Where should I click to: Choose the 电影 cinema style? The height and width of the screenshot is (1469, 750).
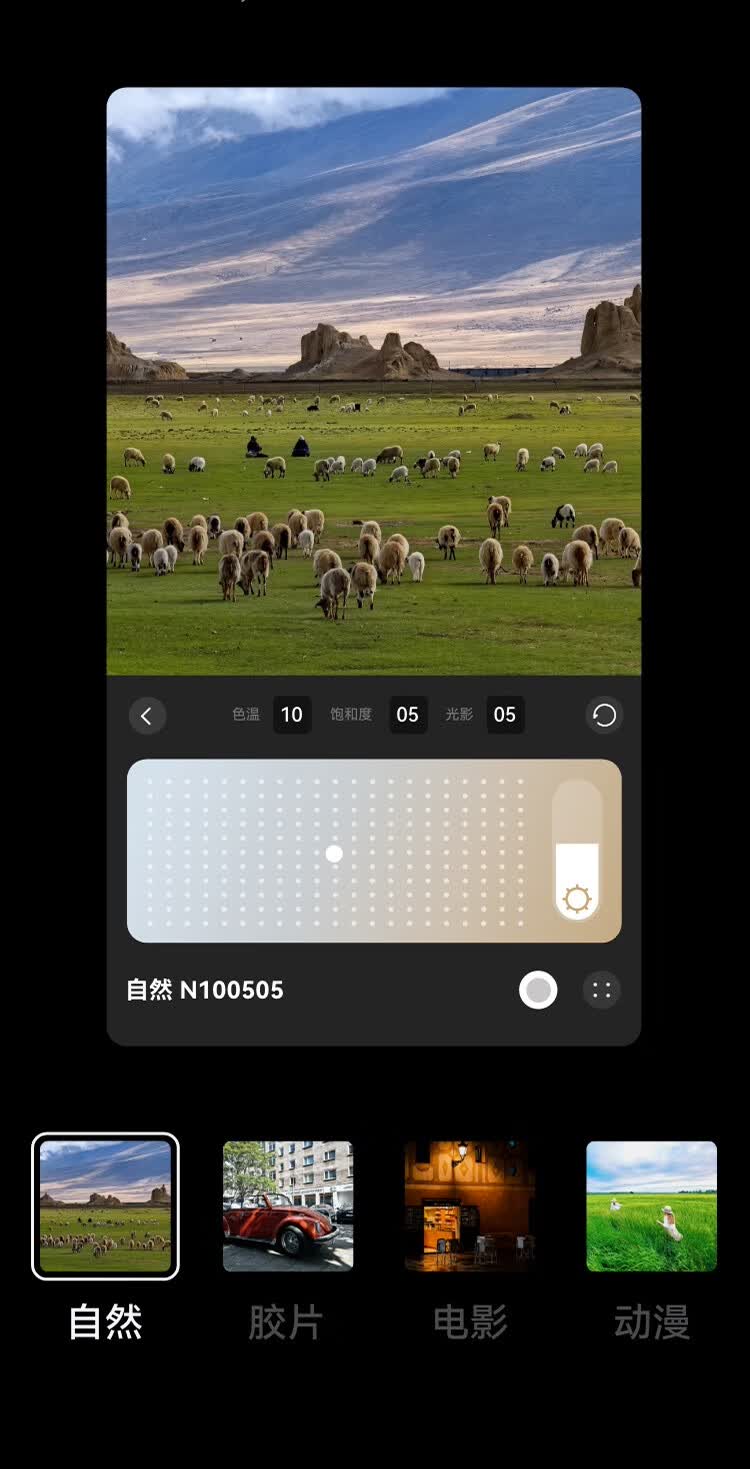point(470,1206)
